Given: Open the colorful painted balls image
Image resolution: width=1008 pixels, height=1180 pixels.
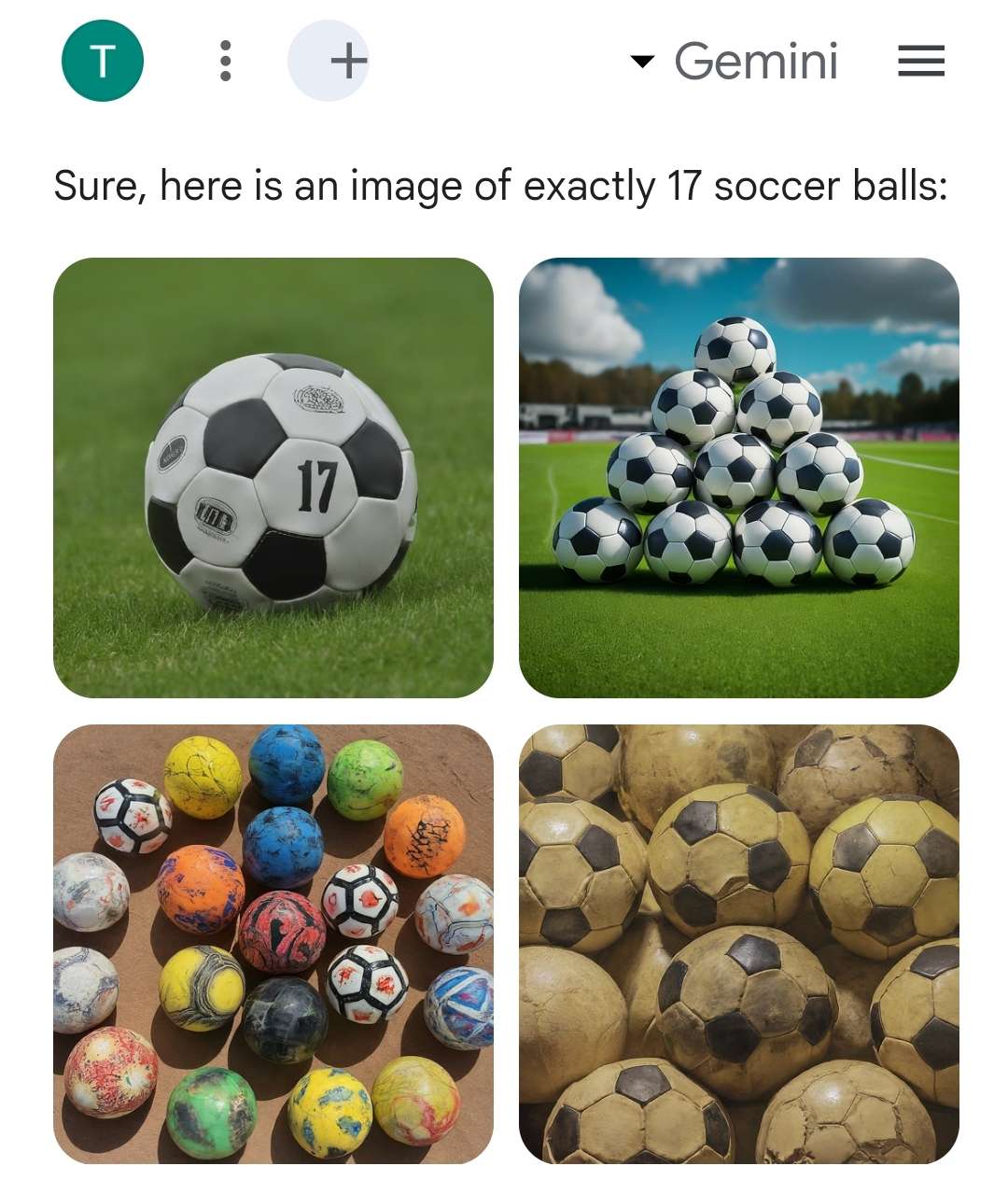Looking at the screenshot, I should coord(273,944).
